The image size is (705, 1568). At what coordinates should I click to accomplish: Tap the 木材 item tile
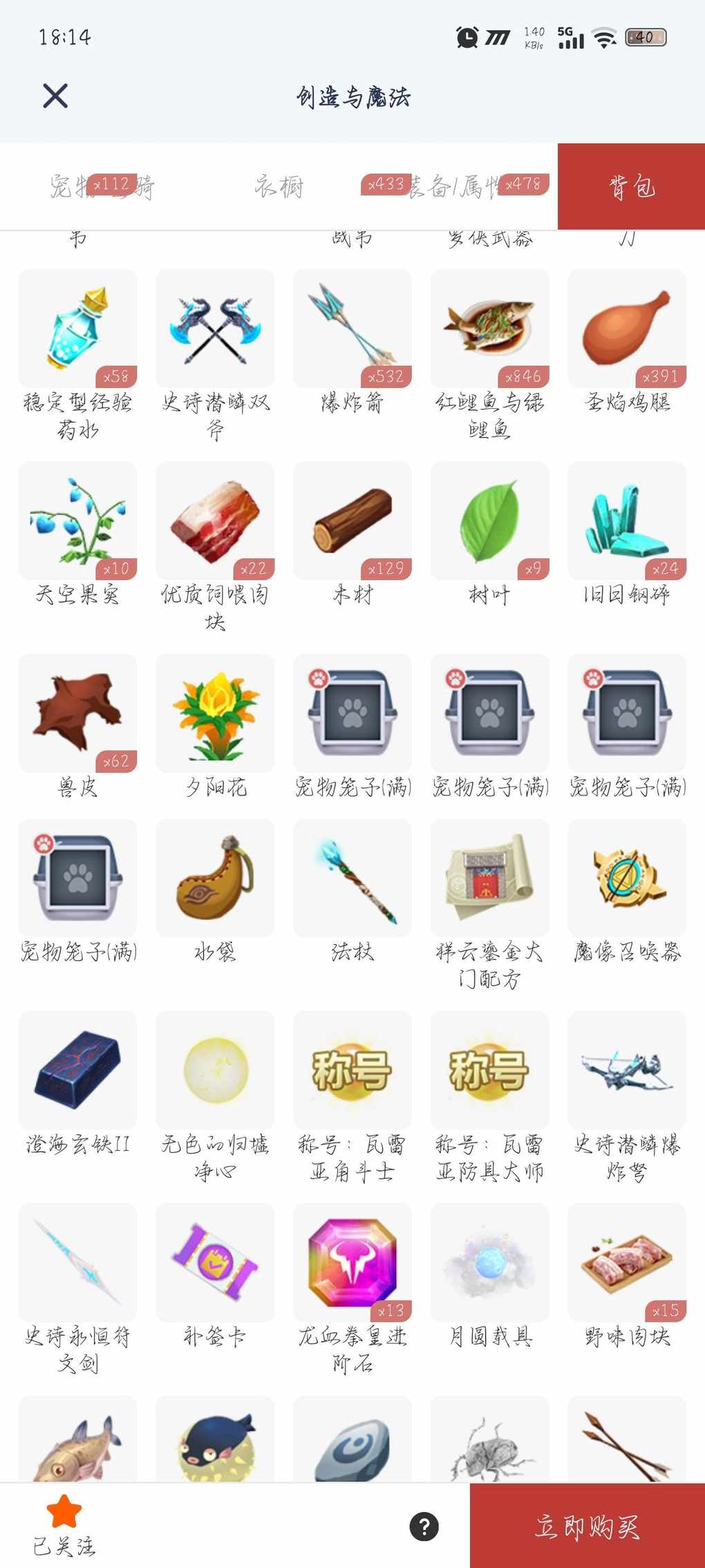pyautogui.click(x=352, y=522)
